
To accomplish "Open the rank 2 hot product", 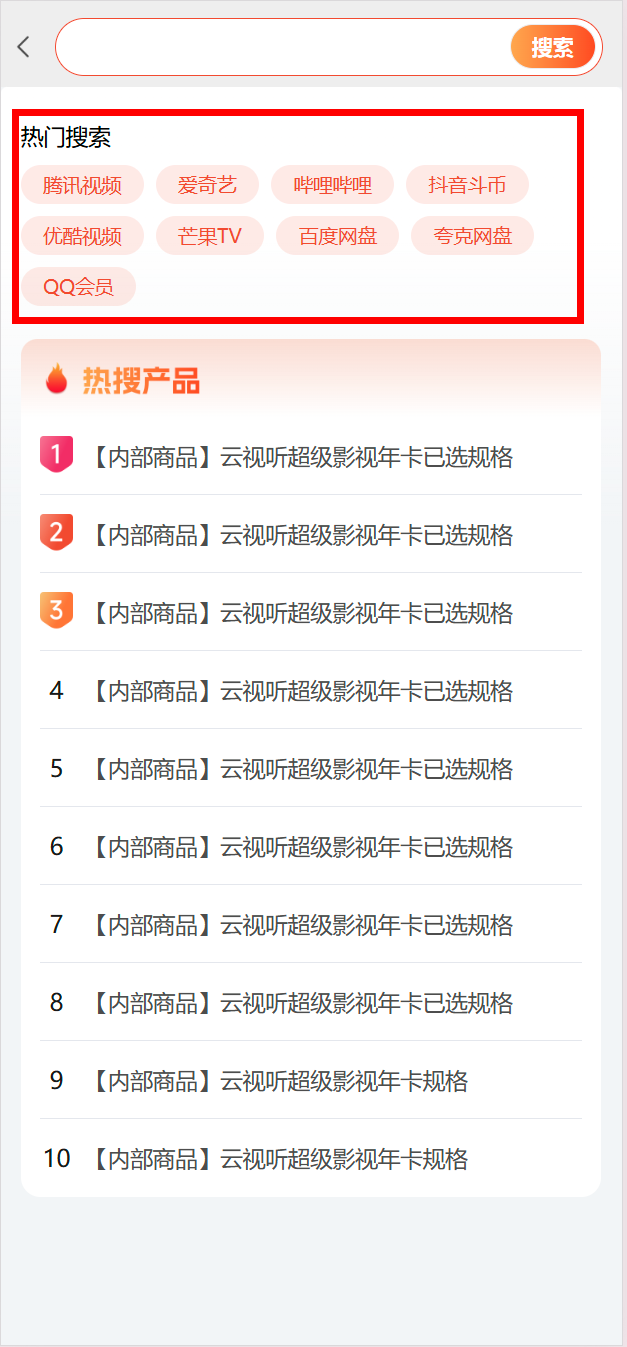I will (x=302, y=535).
